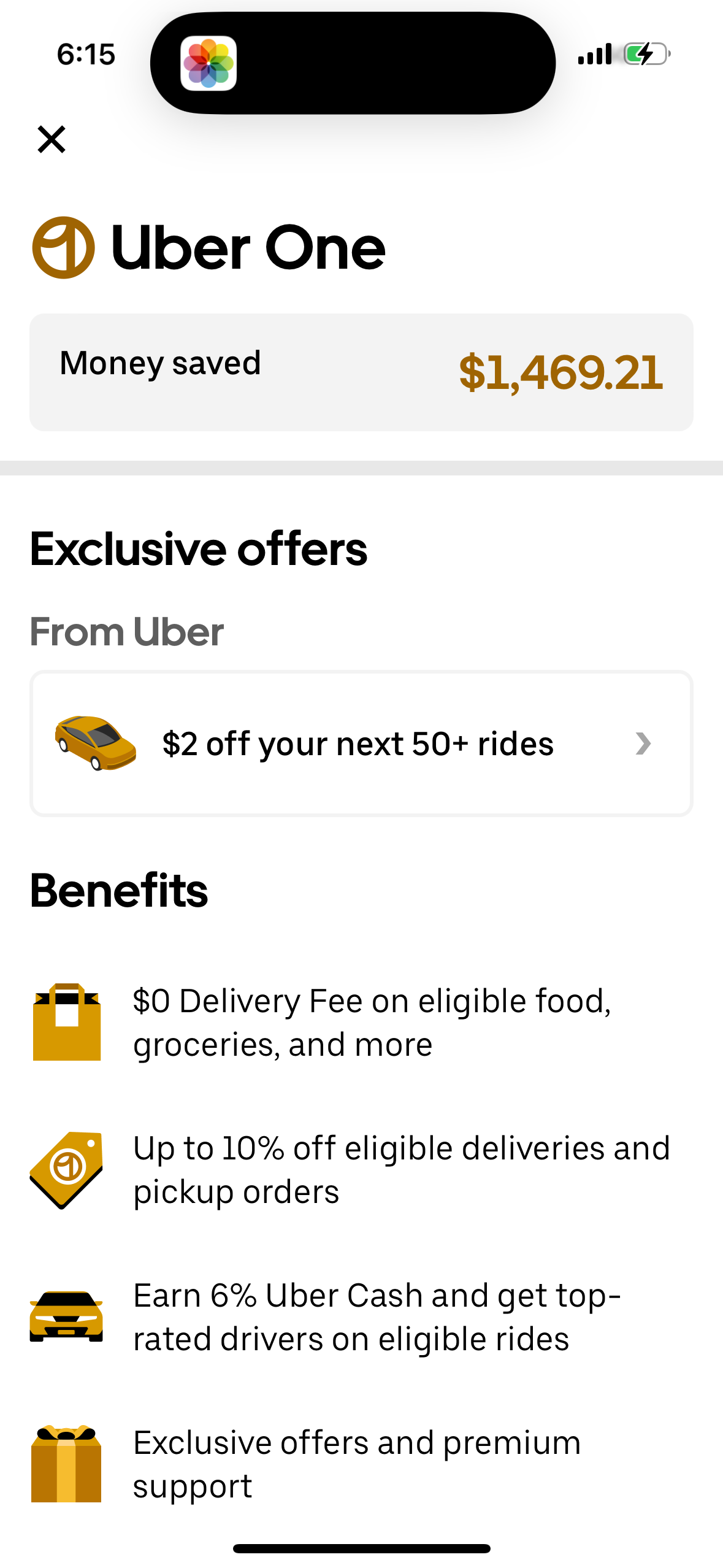The image size is (723, 1568).
Task: Click the Money saved summary card
Action: (x=361, y=371)
